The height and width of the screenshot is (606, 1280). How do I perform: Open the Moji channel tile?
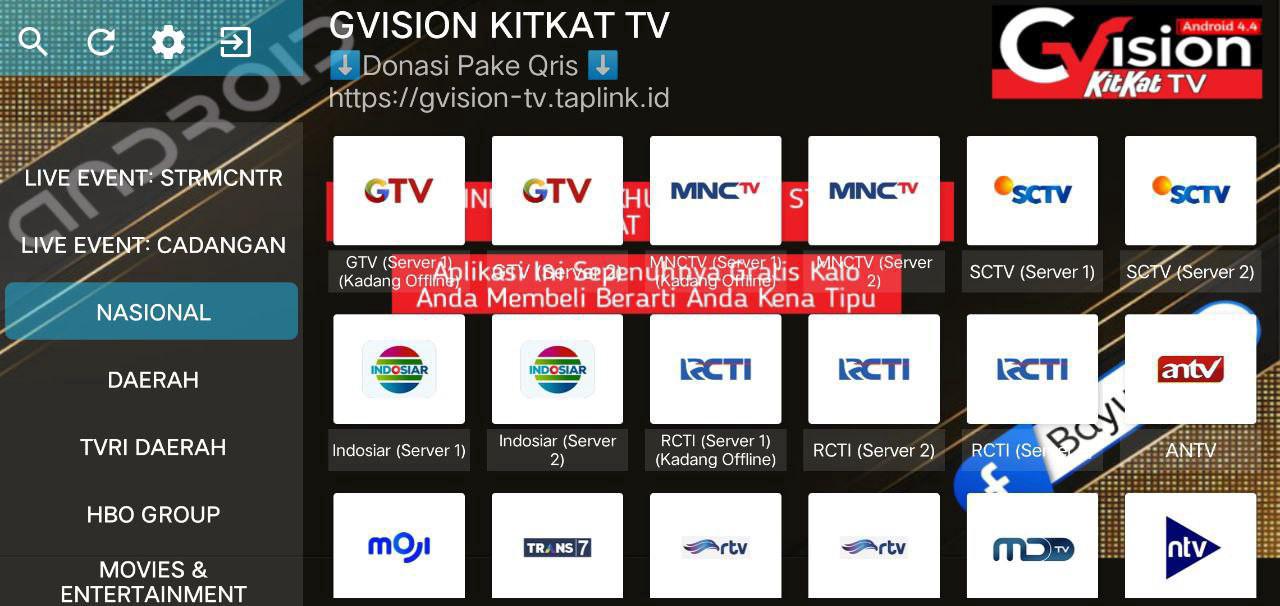point(398,547)
